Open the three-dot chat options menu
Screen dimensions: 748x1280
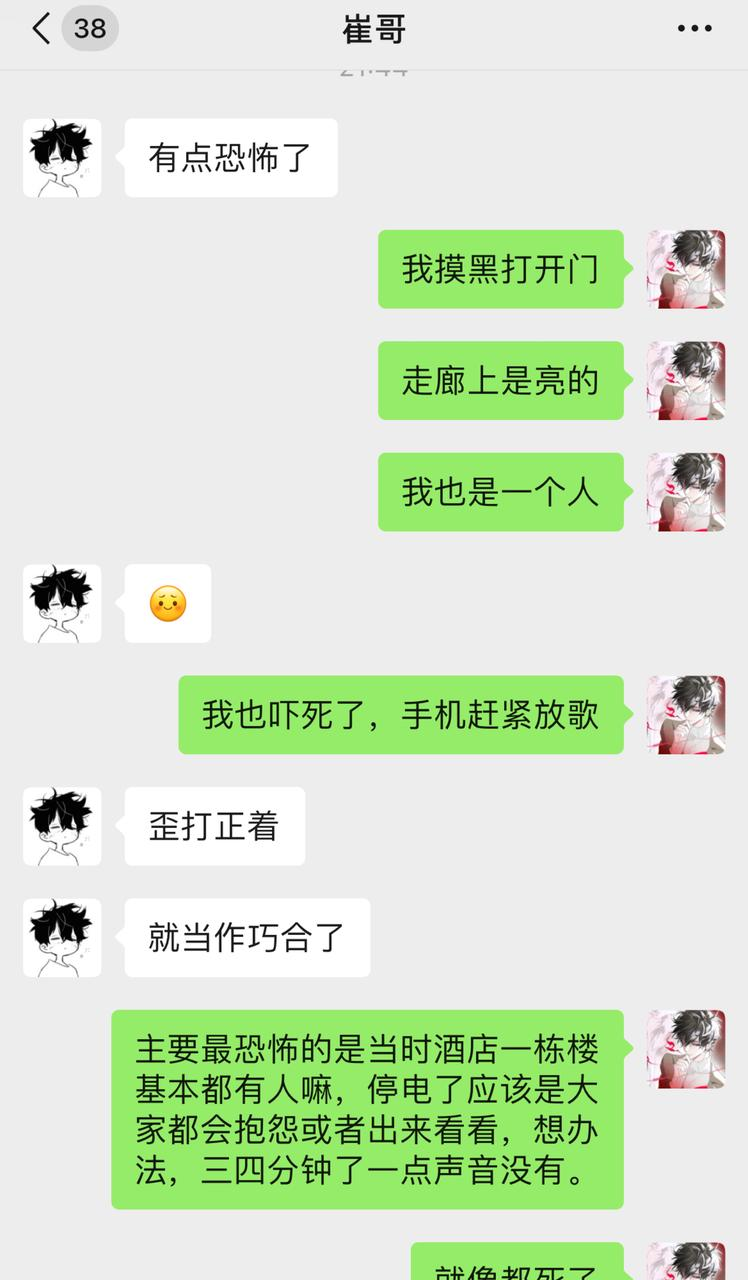[694, 29]
